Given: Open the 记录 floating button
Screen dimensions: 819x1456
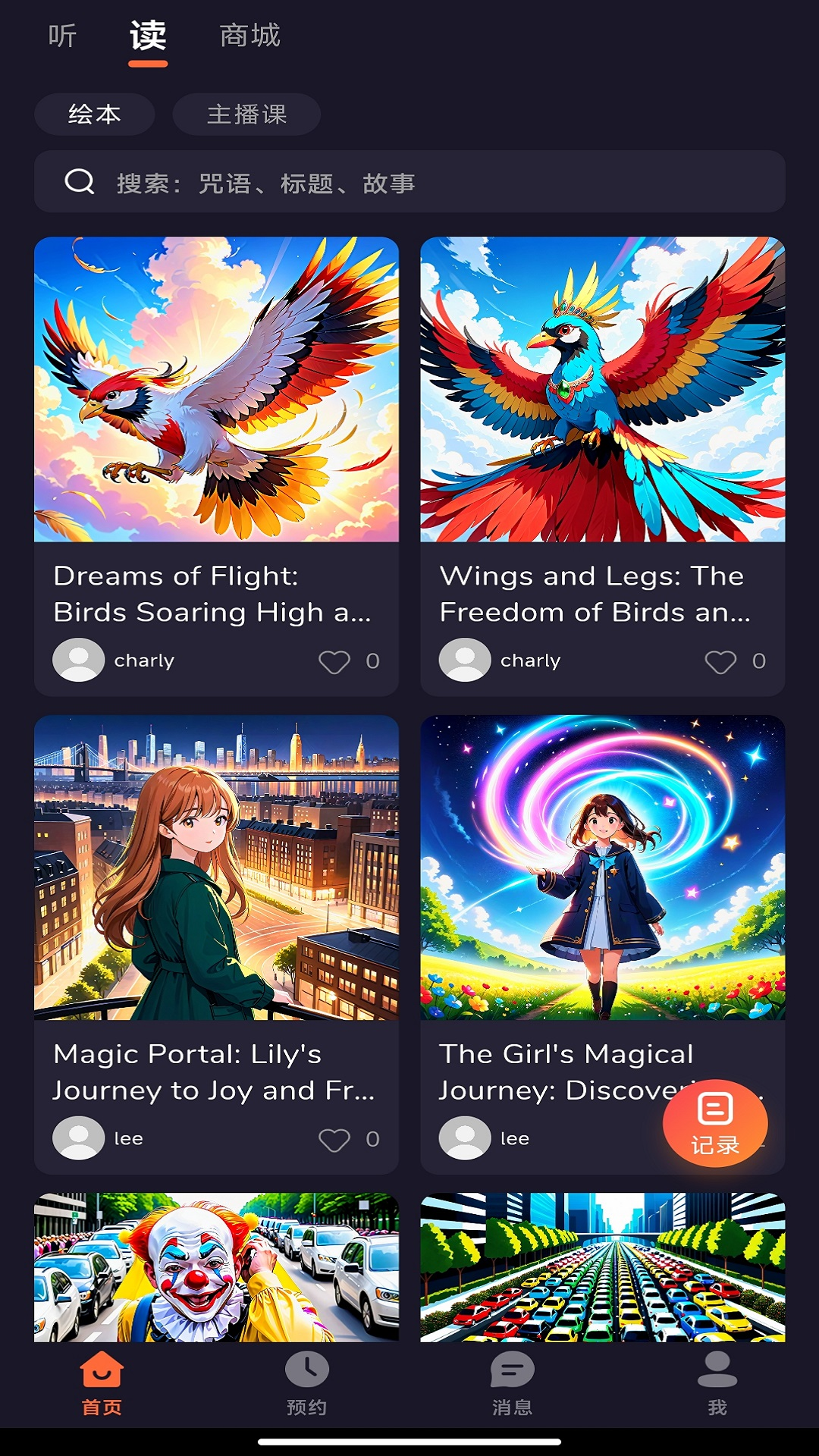Looking at the screenshot, I should coord(714,1123).
